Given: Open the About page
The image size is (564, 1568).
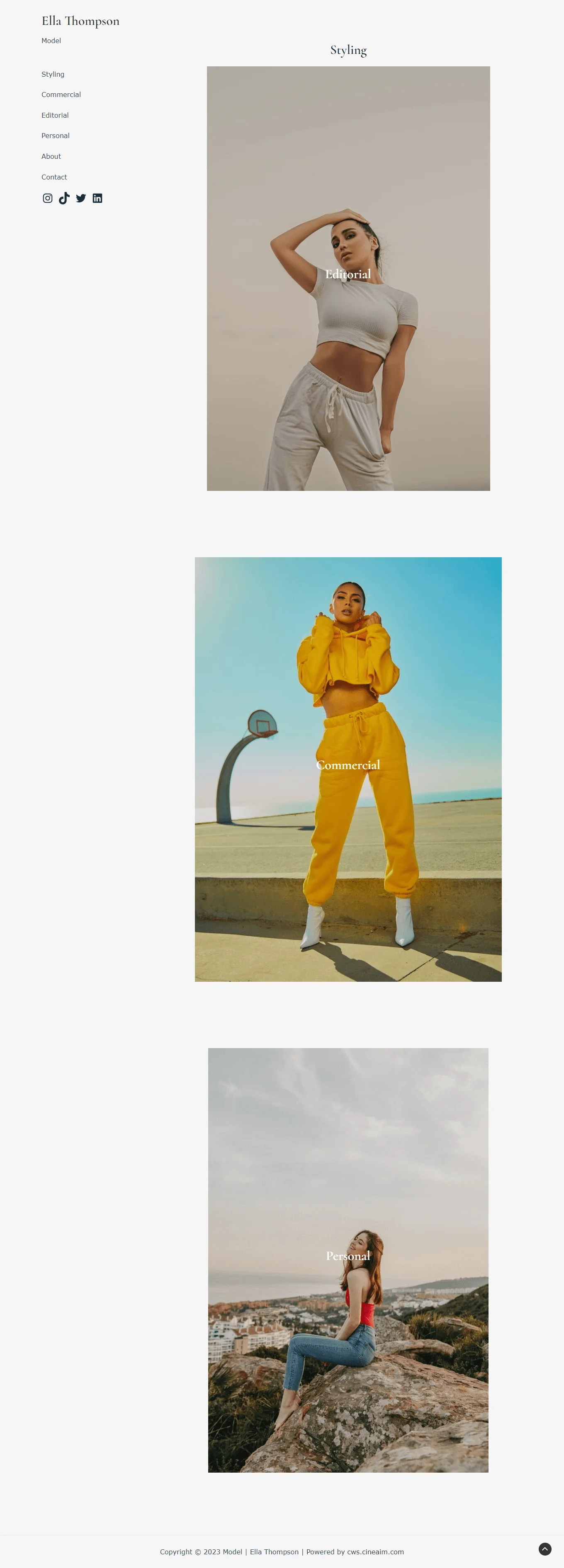Looking at the screenshot, I should (x=51, y=156).
